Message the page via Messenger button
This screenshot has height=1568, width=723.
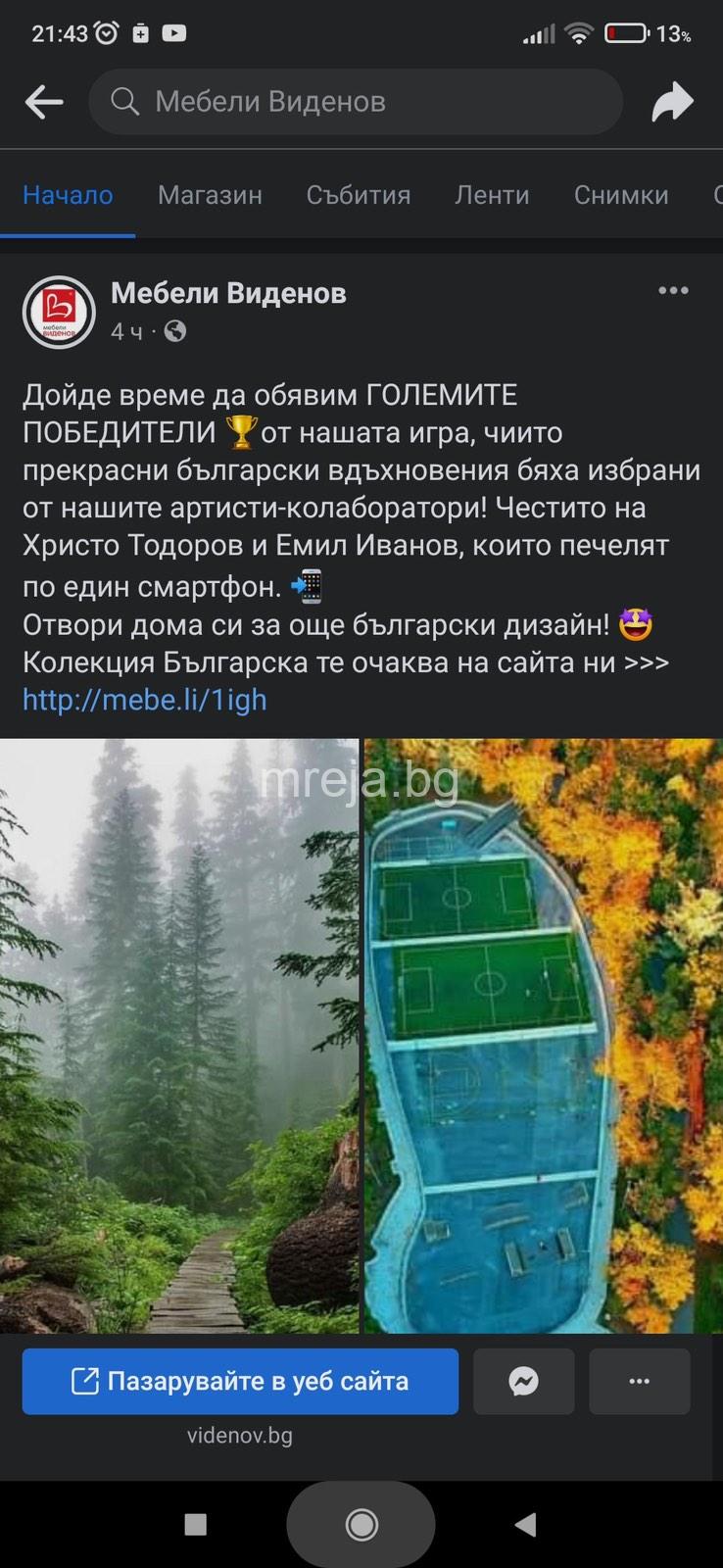coord(524,1381)
